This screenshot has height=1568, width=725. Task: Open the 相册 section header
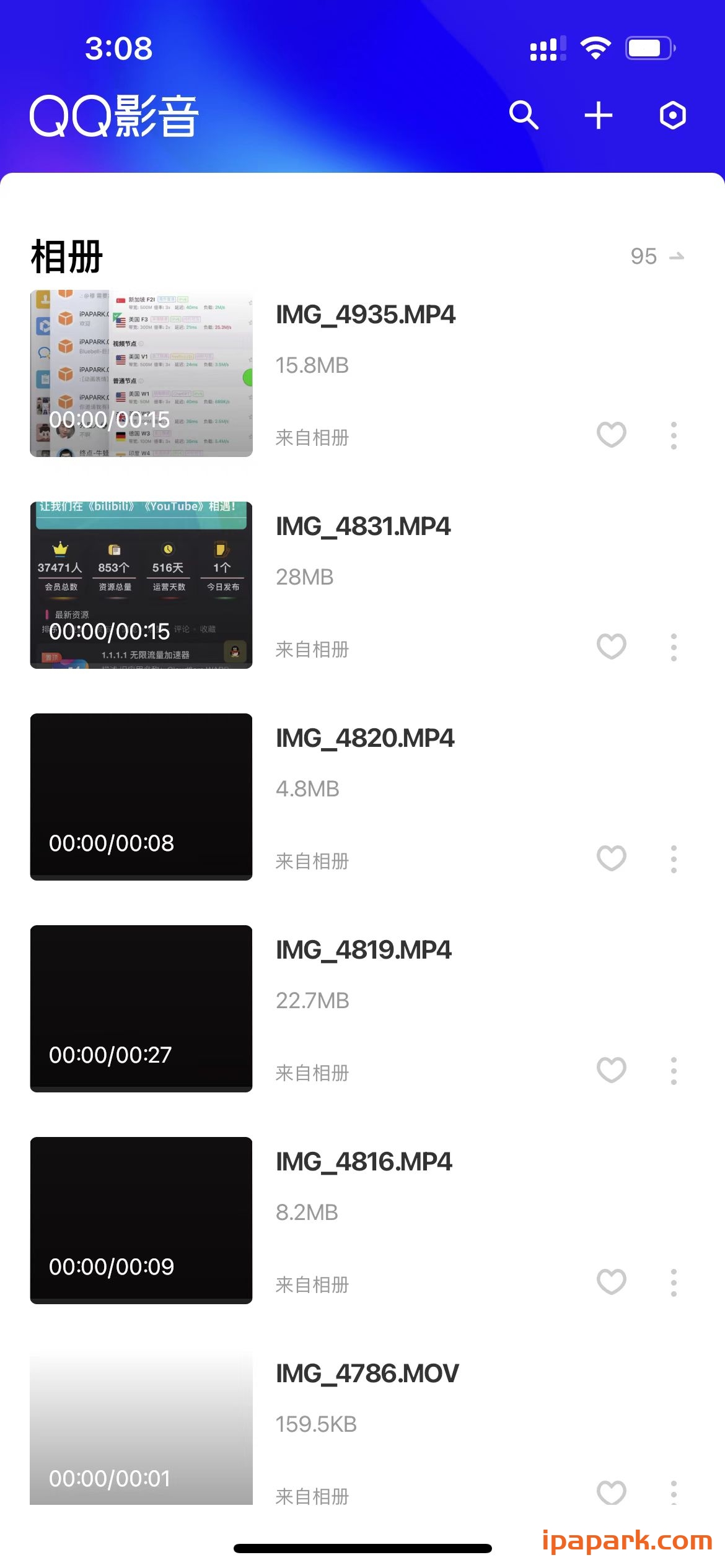65,257
